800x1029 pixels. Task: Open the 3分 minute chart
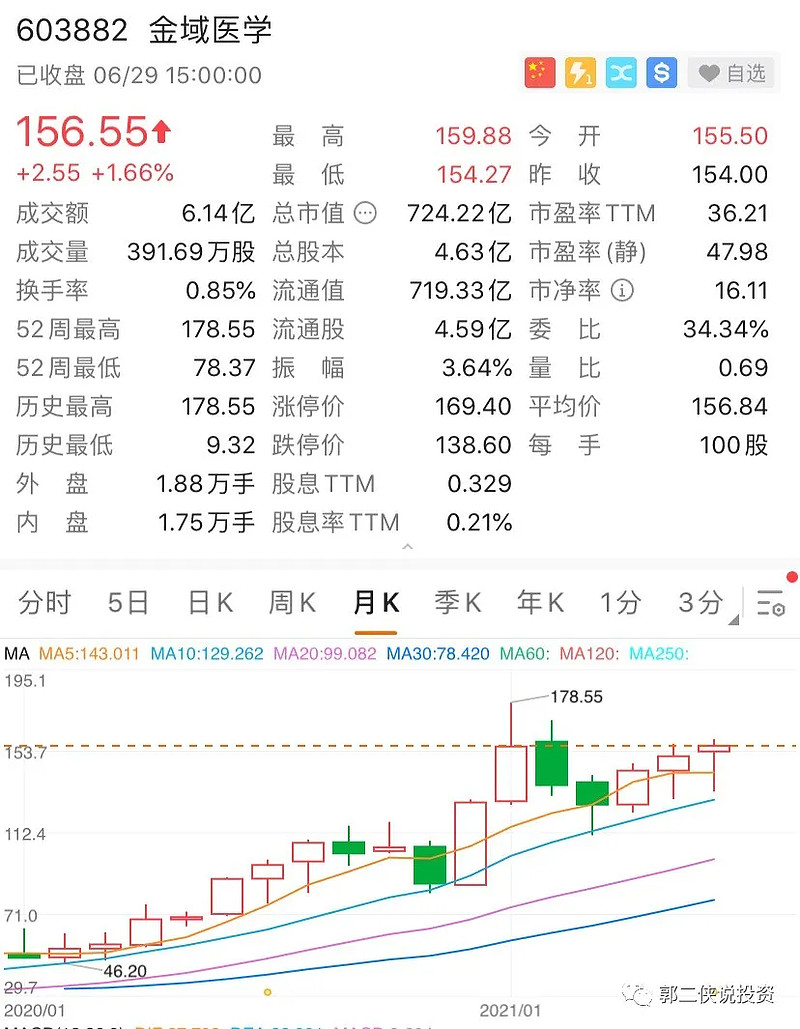pyautogui.click(x=700, y=602)
